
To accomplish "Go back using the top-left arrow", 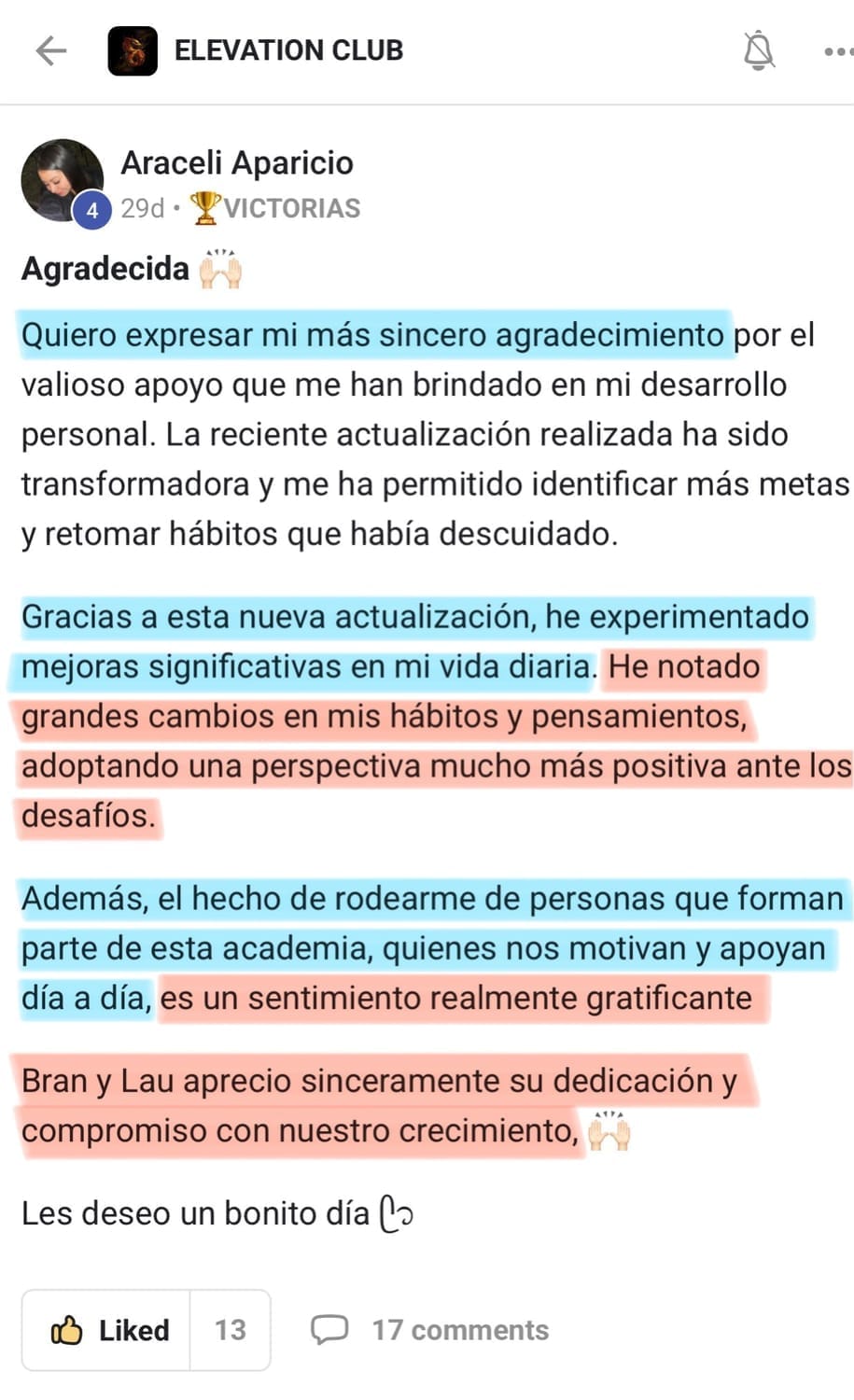I will tap(50, 50).
